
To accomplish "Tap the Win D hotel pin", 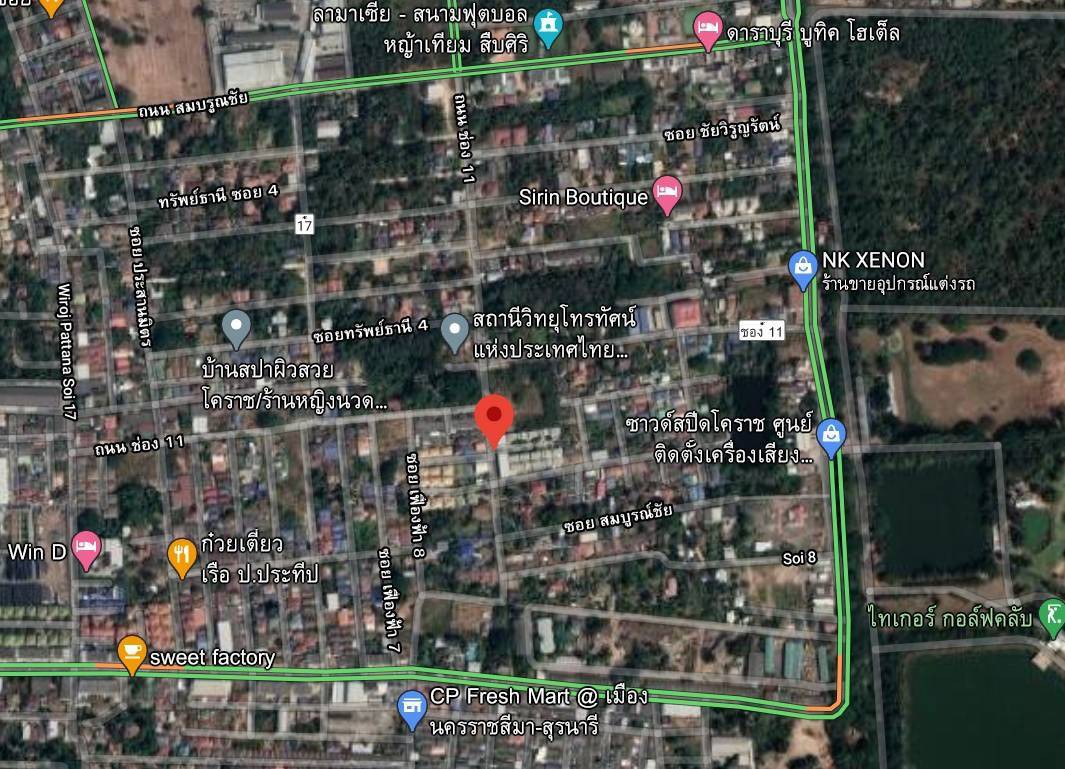I will pyautogui.click(x=87, y=548).
